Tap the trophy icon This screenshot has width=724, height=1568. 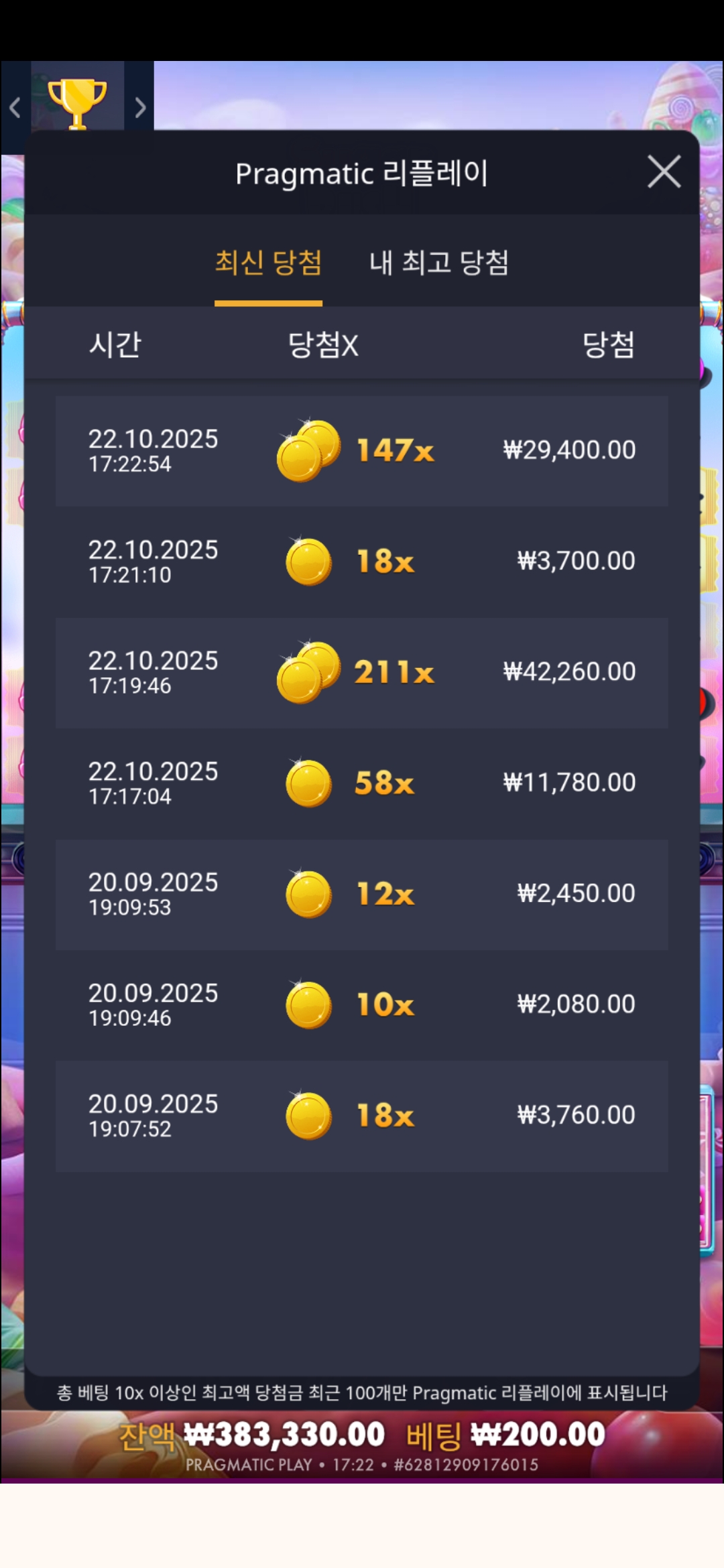click(x=77, y=102)
